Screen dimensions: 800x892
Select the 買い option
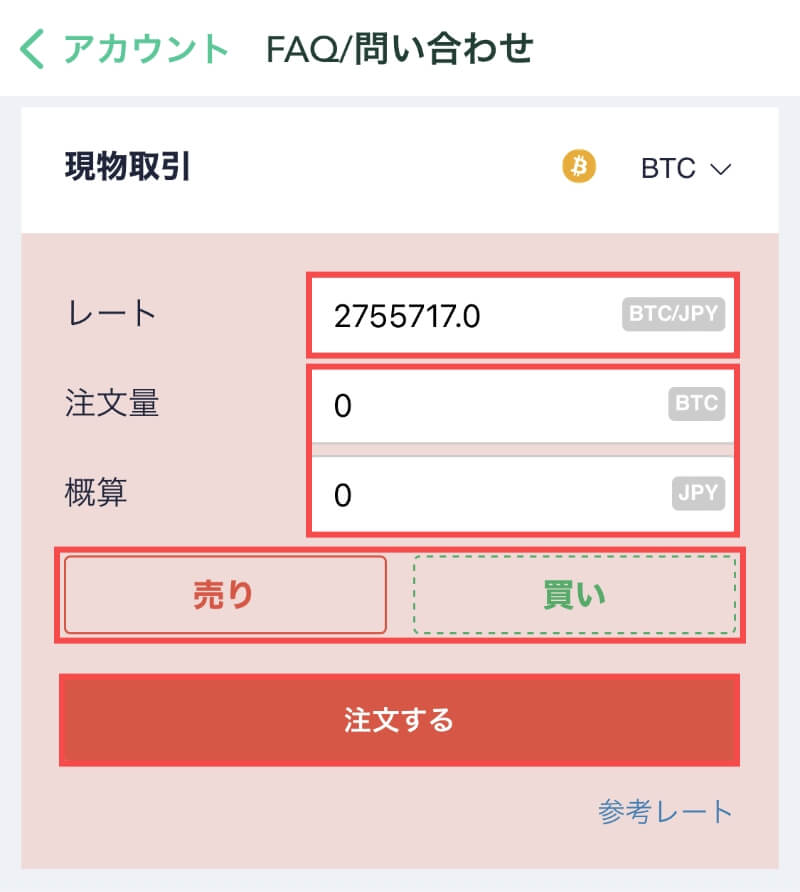[574, 595]
